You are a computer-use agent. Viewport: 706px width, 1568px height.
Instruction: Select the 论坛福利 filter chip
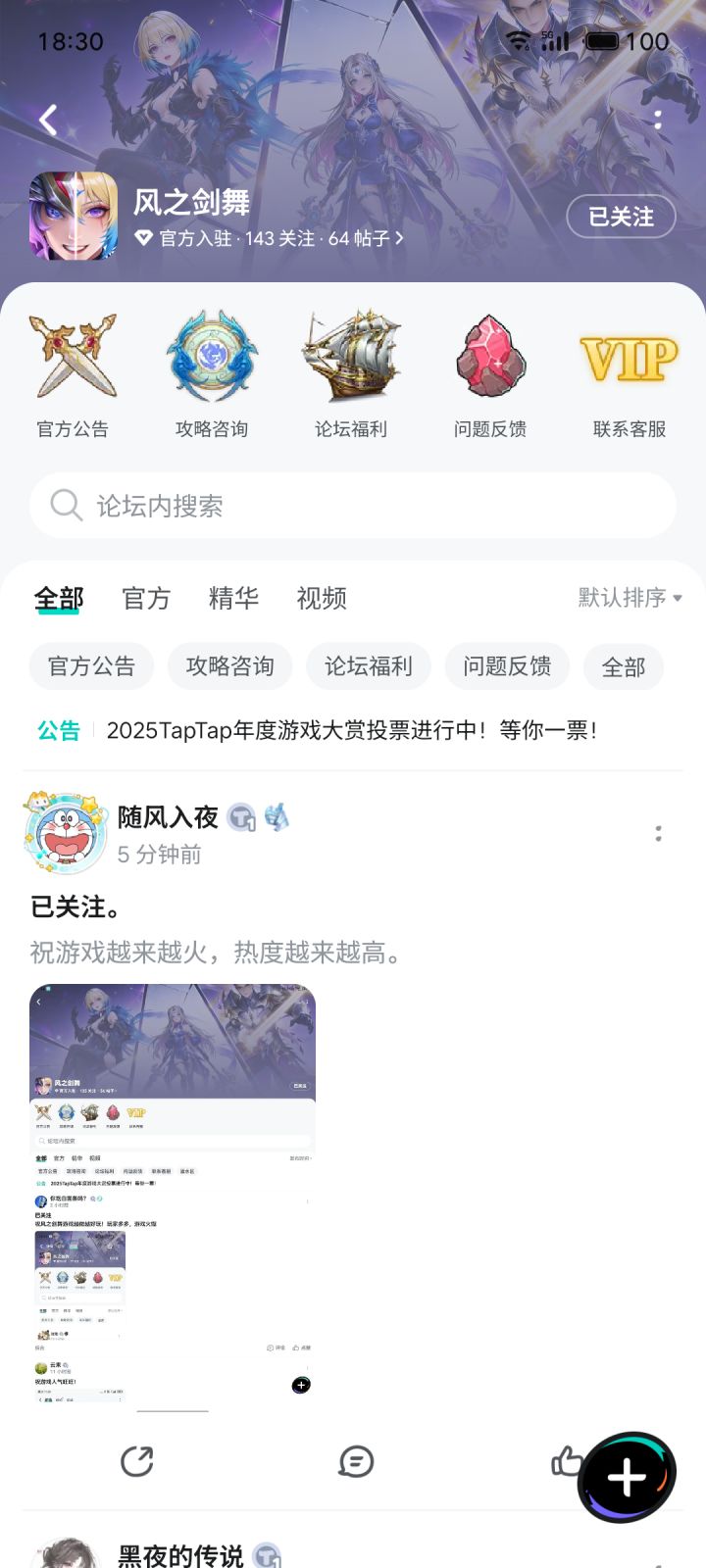(x=368, y=666)
